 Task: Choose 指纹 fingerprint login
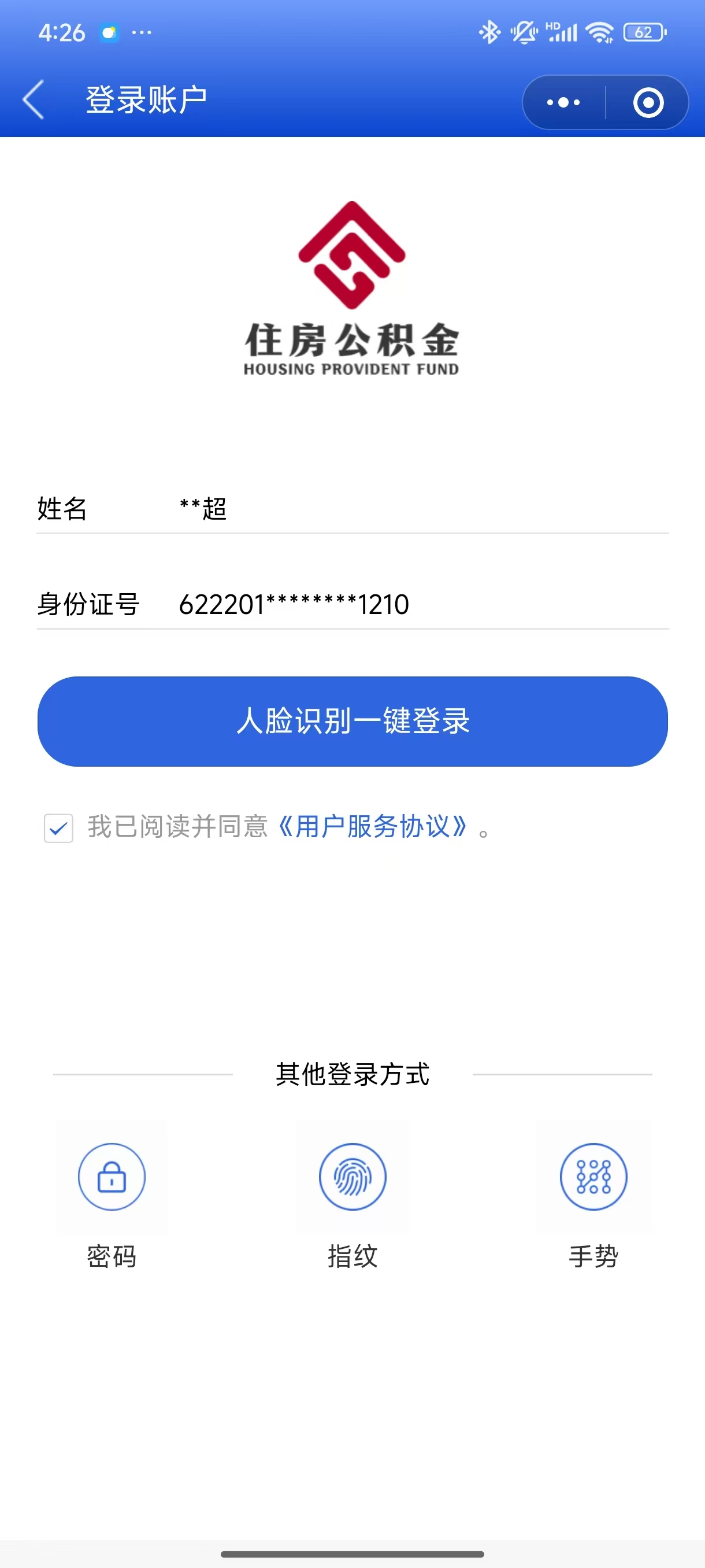coord(353,1177)
